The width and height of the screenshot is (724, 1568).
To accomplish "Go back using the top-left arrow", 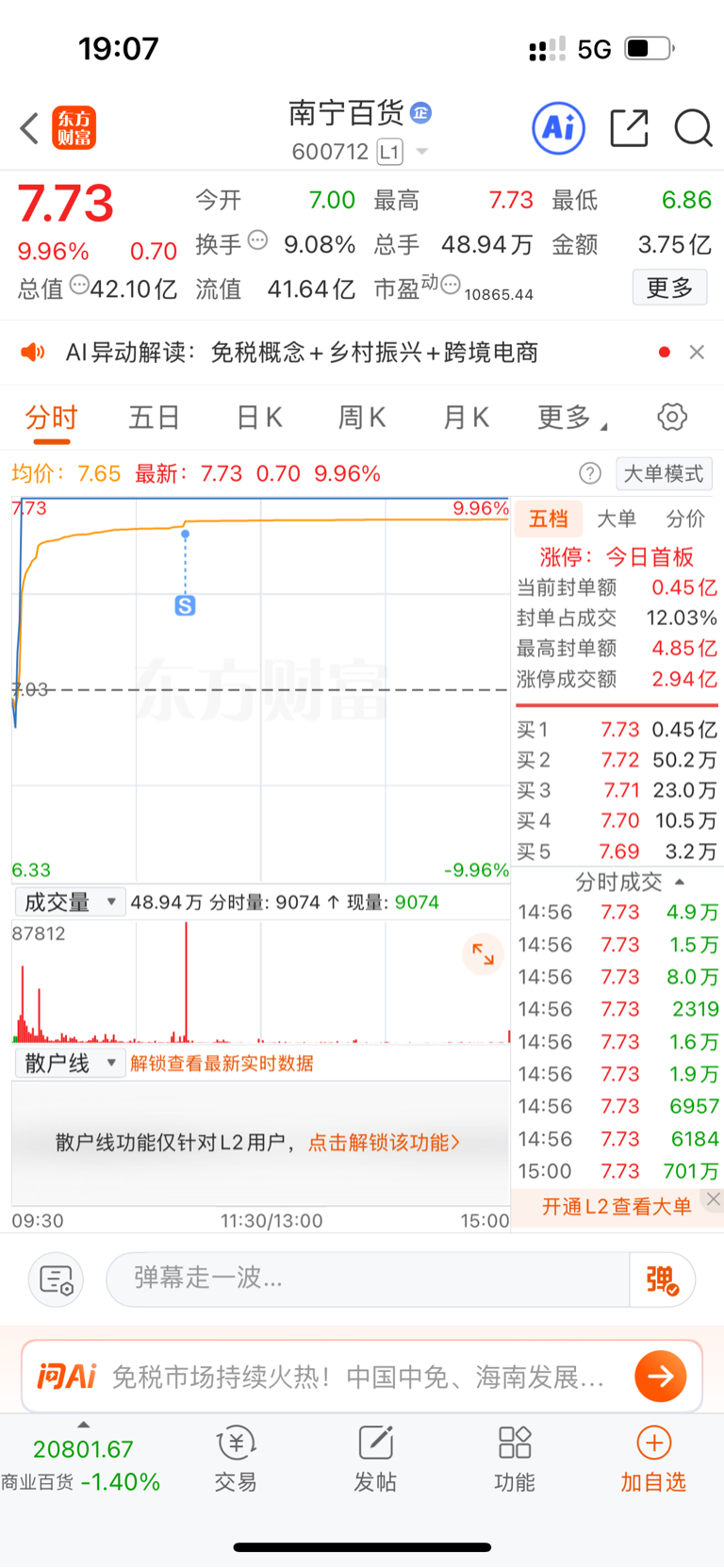I will point(29,128).
